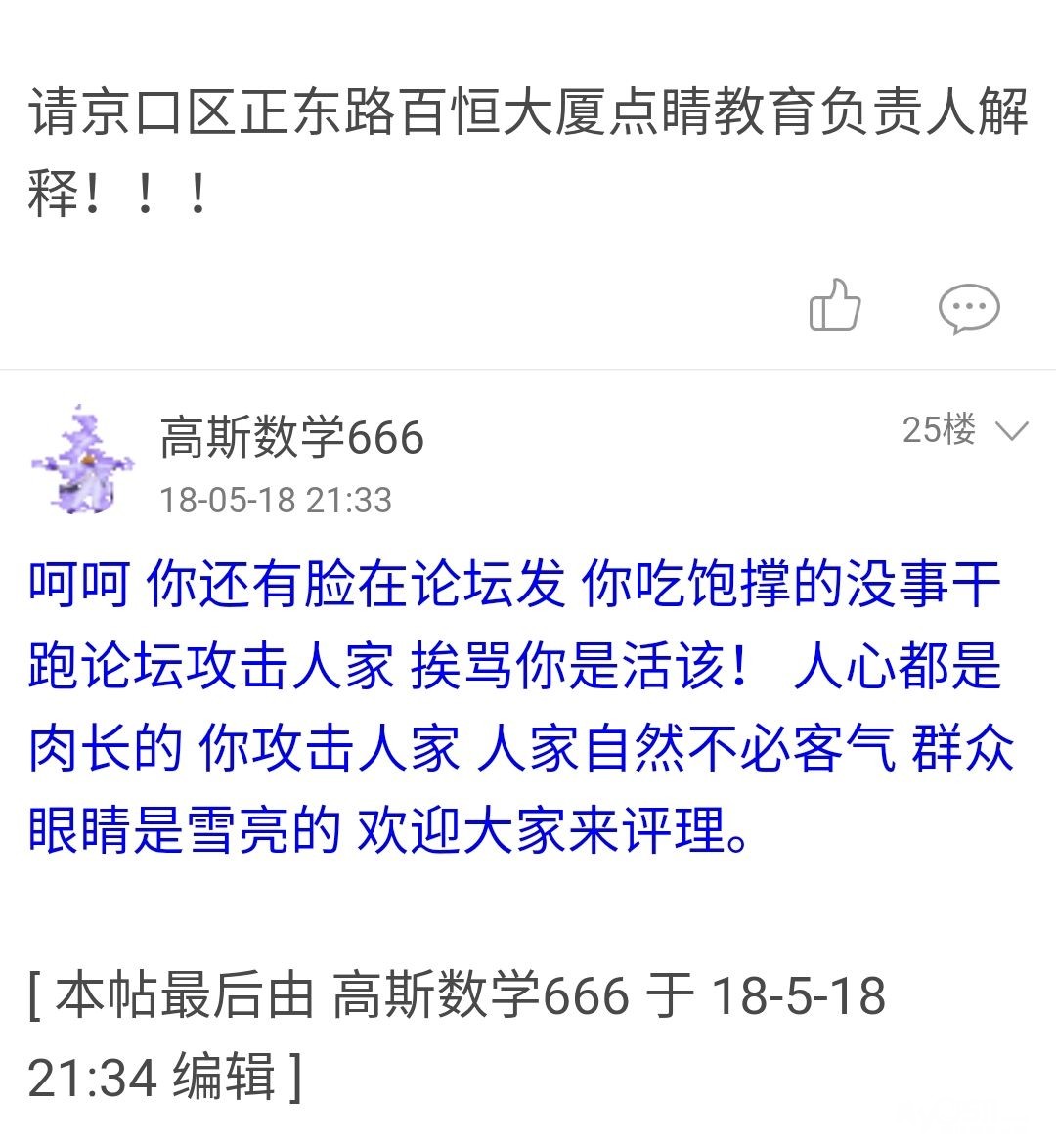Reply to the post about 点睛教育

click(x=968, y=307)
